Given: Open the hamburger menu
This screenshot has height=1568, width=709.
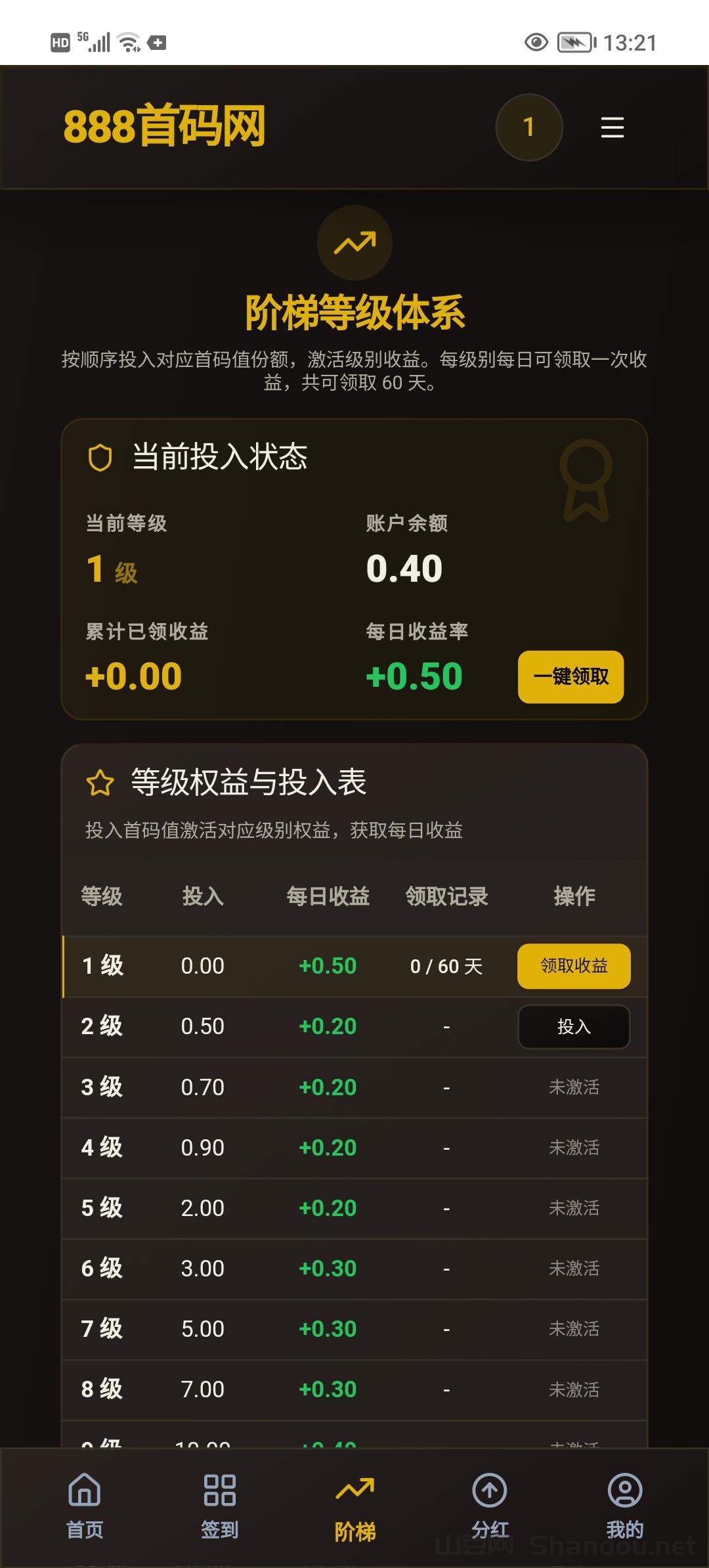Looking at the screenshot, I should tap(612, 127).
